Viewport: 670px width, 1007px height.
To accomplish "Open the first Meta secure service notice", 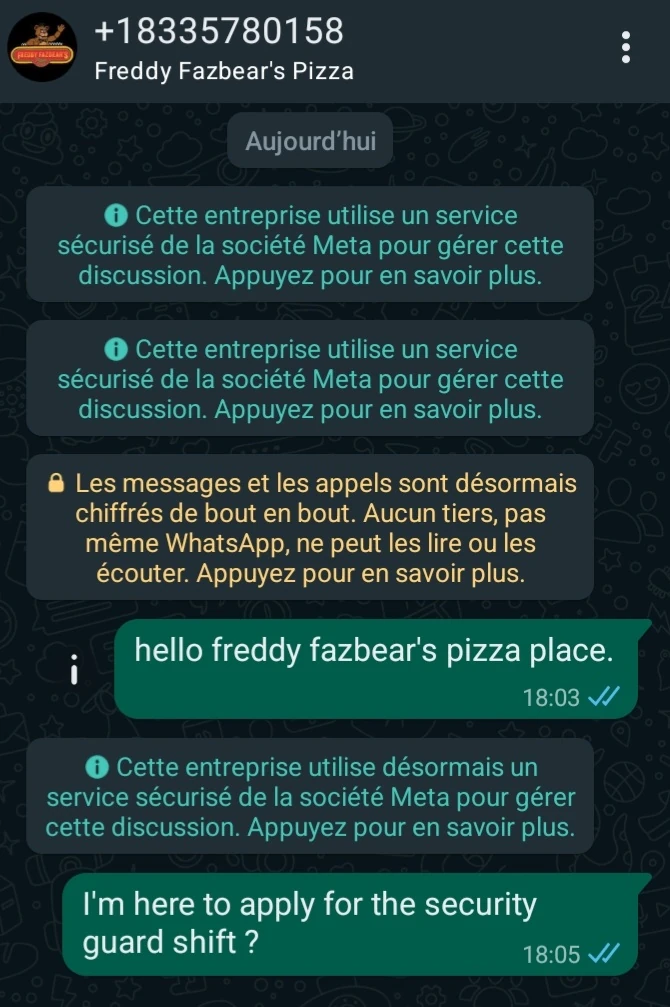I will [310, 245].
